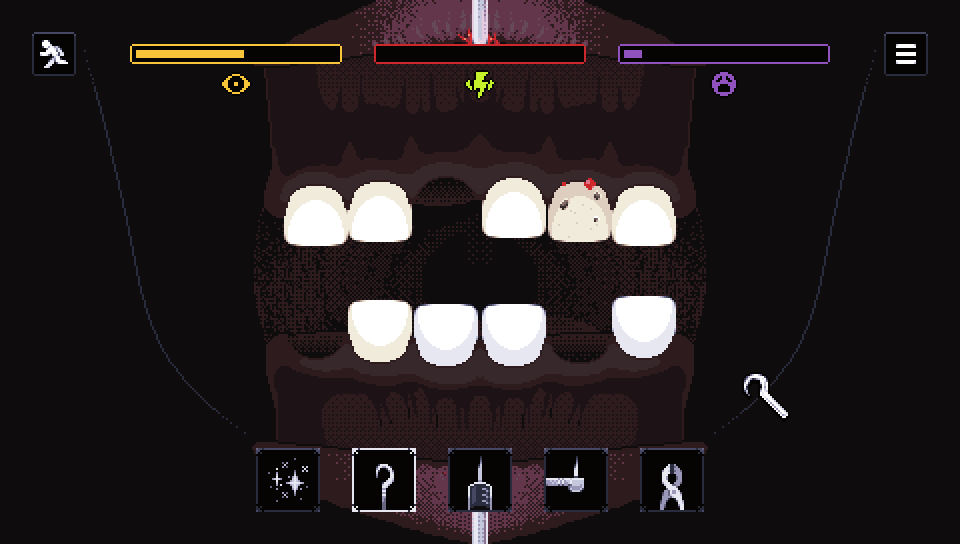Select the sparkle cleaning tool
960x544 pixels.
pyautogui.click(x=288, y=480)
